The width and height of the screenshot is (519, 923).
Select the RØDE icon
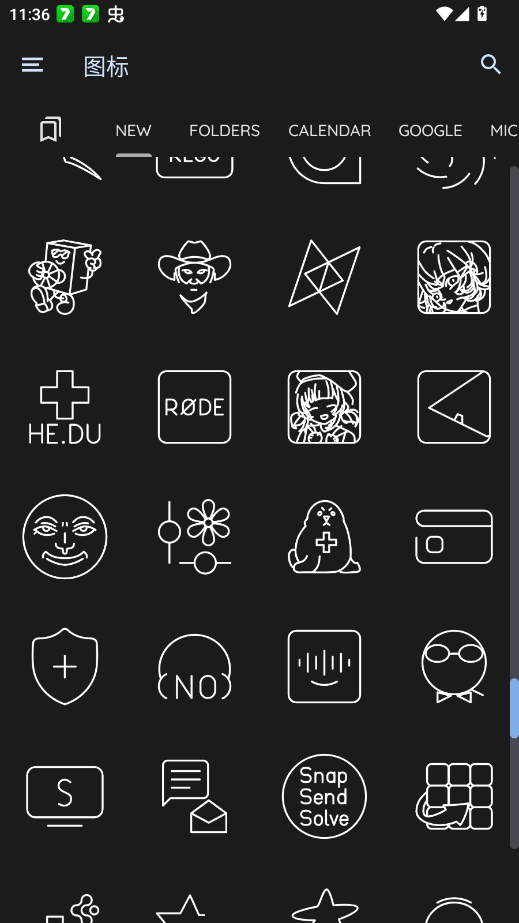pyautogui.click(x=195, y=407)
